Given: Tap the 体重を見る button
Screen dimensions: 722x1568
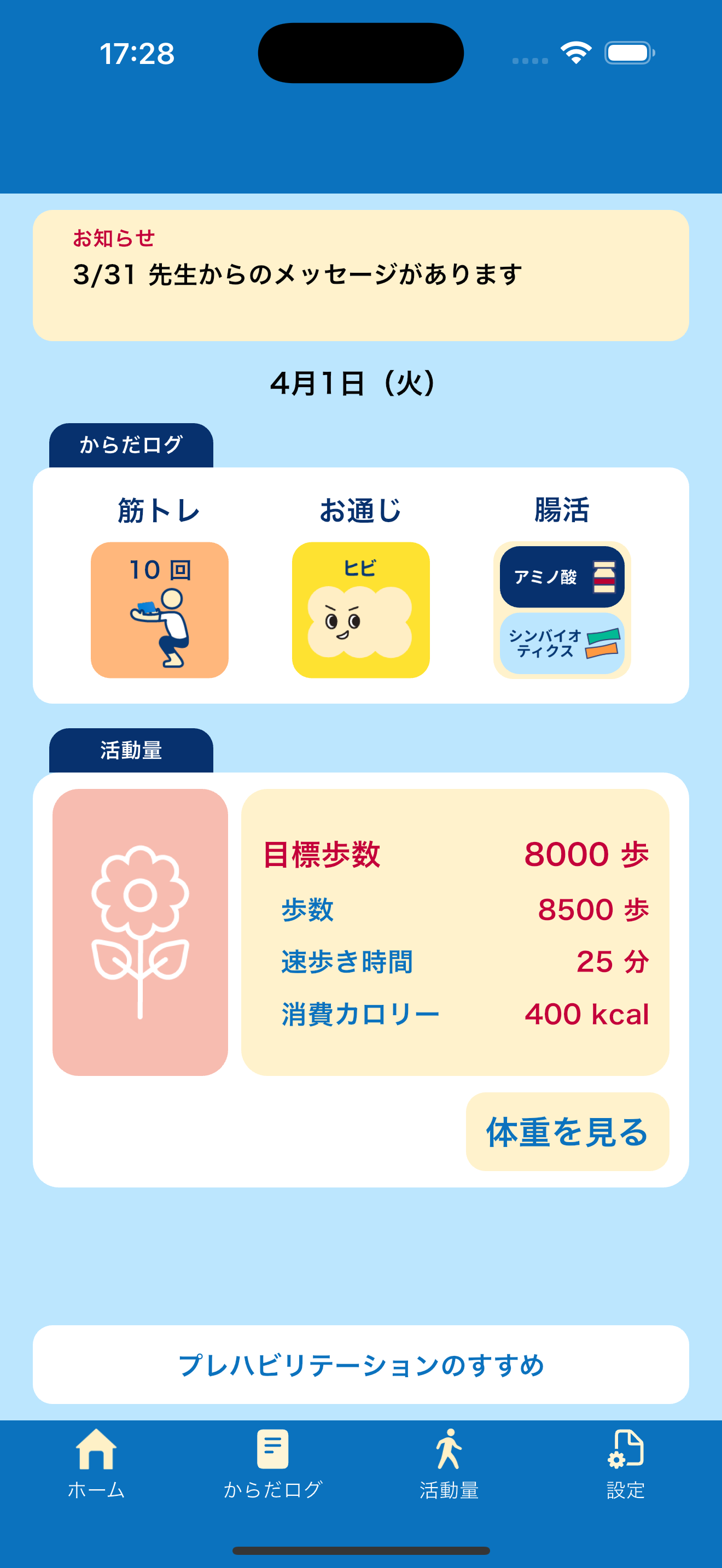Looking at the screenshot, I should [x=567, y=1132].
